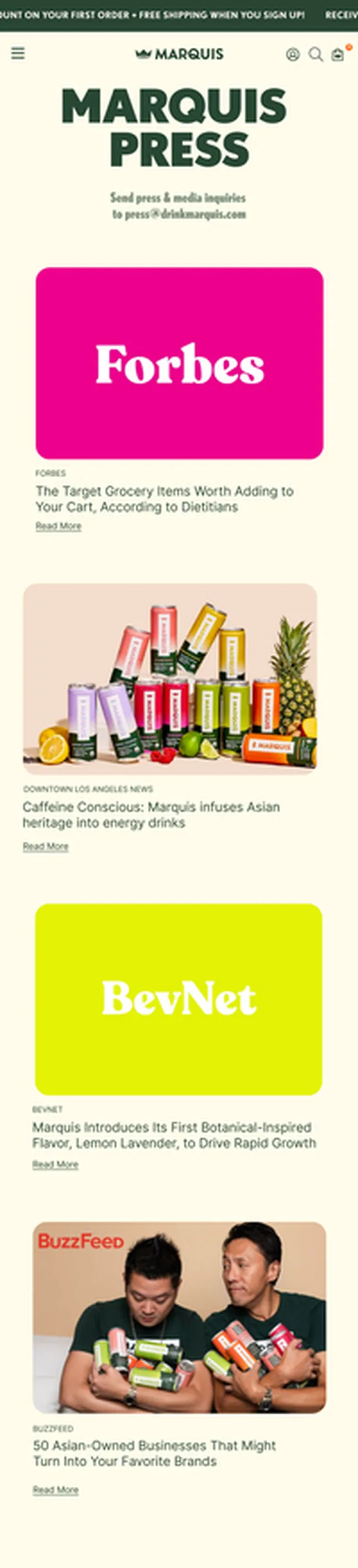Read More on Downtown Los Angeles News article
This screenshot has width=358, height=1568.
point(46,846)
